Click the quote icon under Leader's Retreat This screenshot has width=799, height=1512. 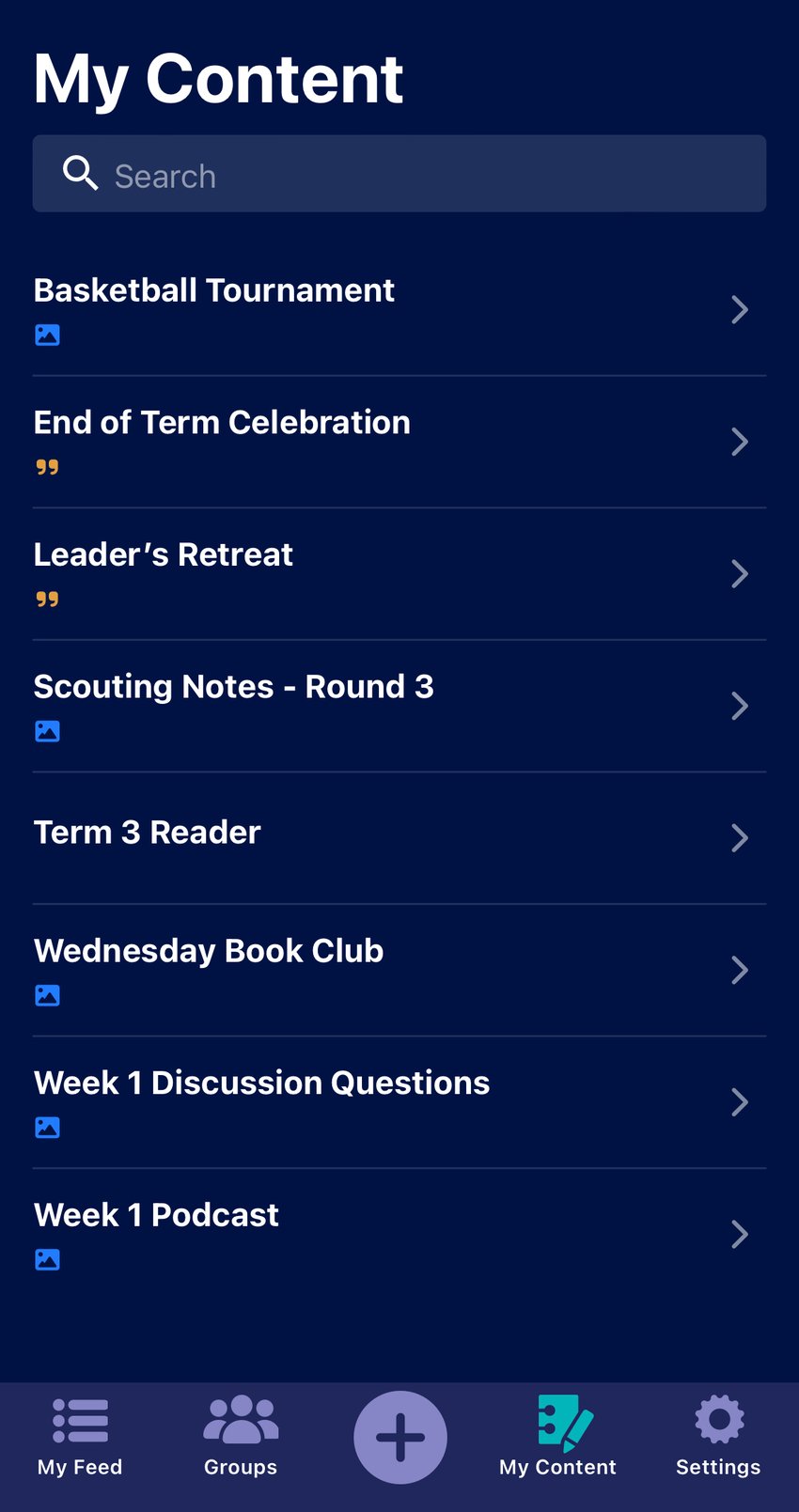click(48, 599)
